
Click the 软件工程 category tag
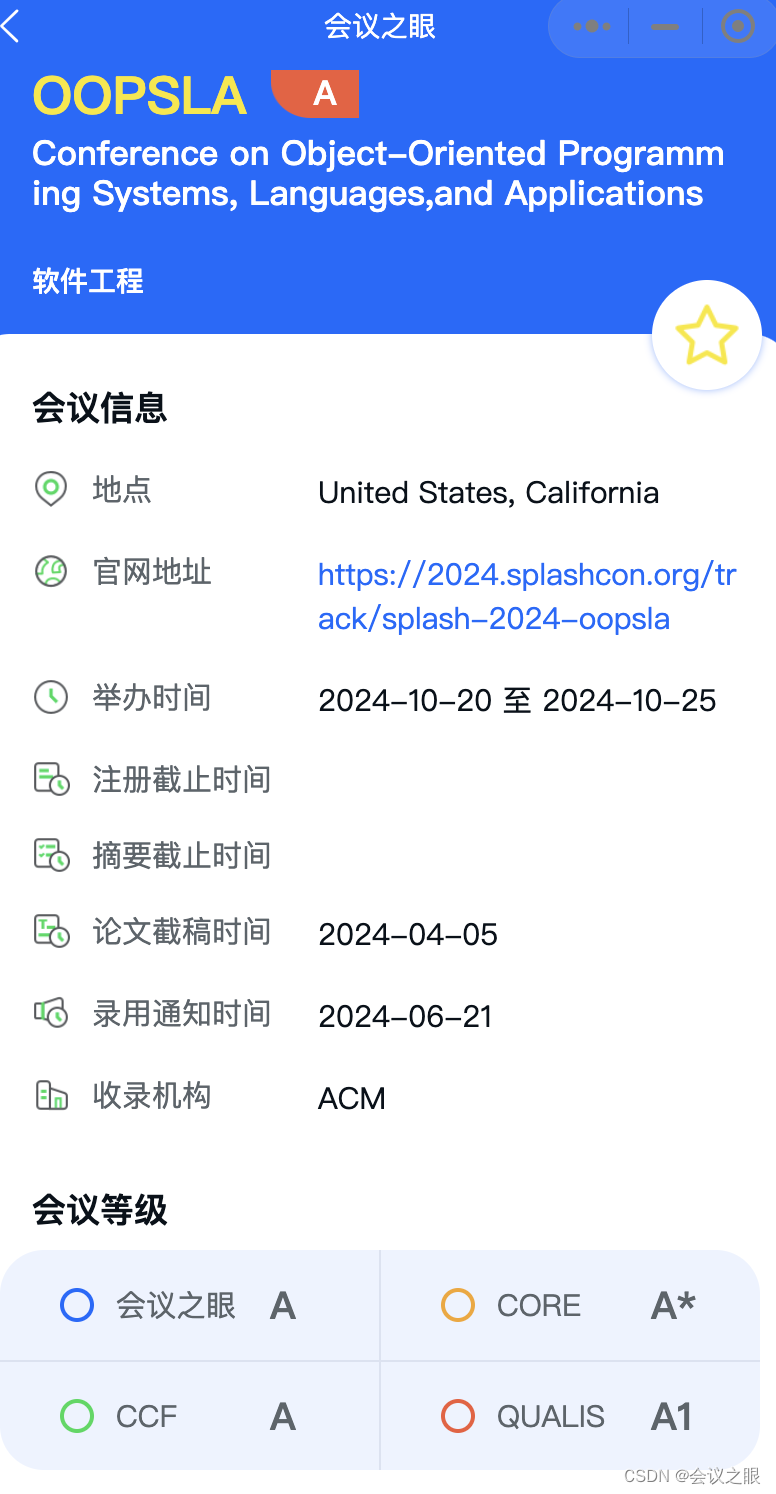[88, 281]
